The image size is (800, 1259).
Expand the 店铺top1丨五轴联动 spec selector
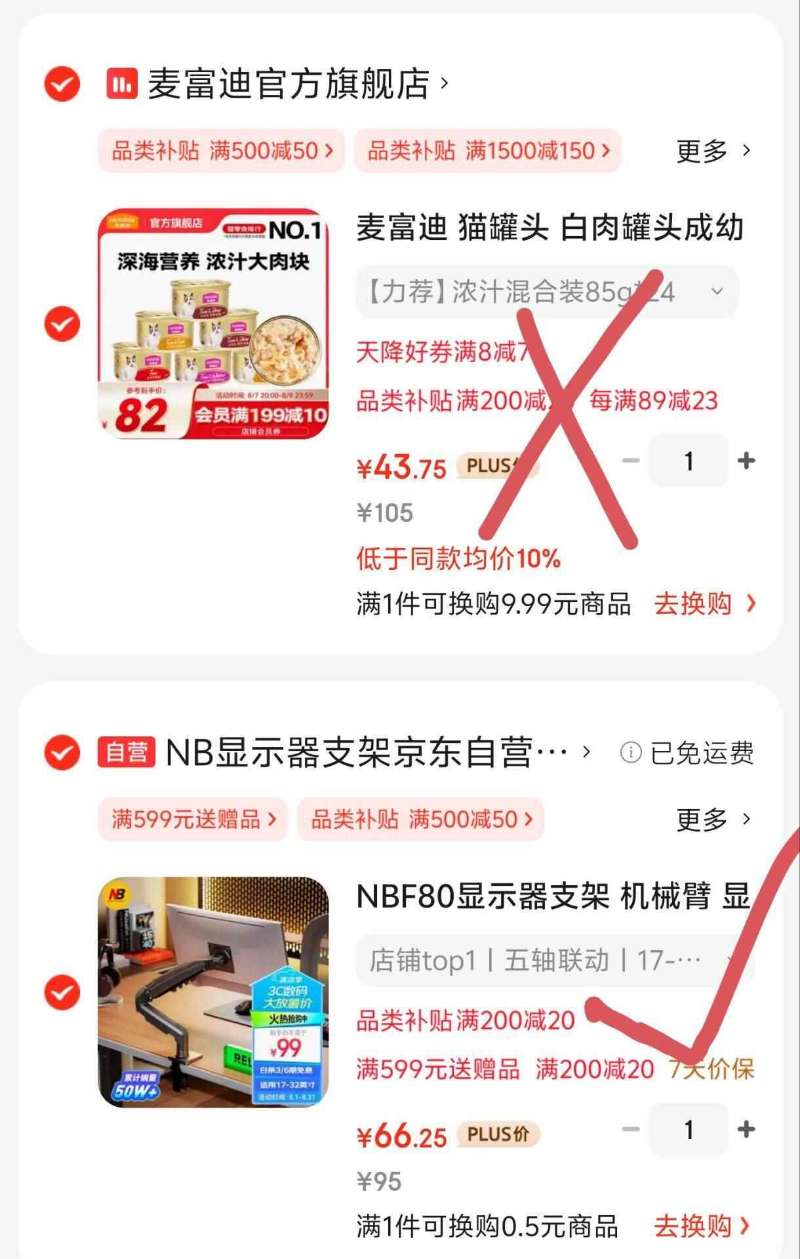pyautogui.click(x=547, y=961)
